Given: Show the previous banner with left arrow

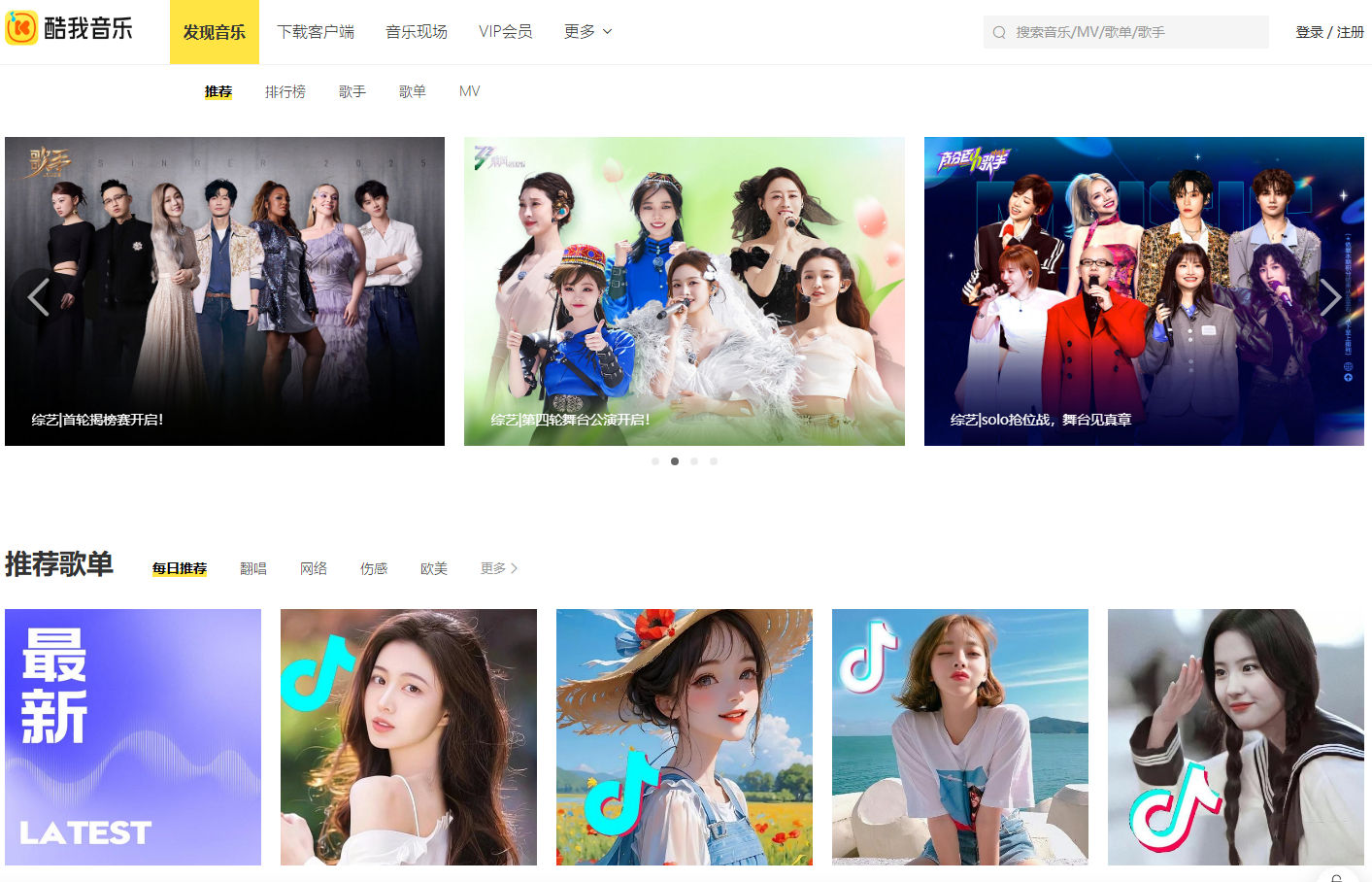Looking at the screenshot, I should pos(38,297).
